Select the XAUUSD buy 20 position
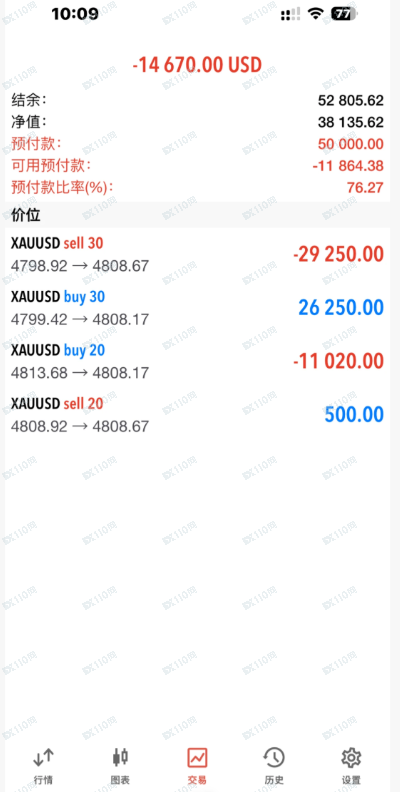Viewport: 400px width, 792px height. pyautogui.click(x=197, y=361)
